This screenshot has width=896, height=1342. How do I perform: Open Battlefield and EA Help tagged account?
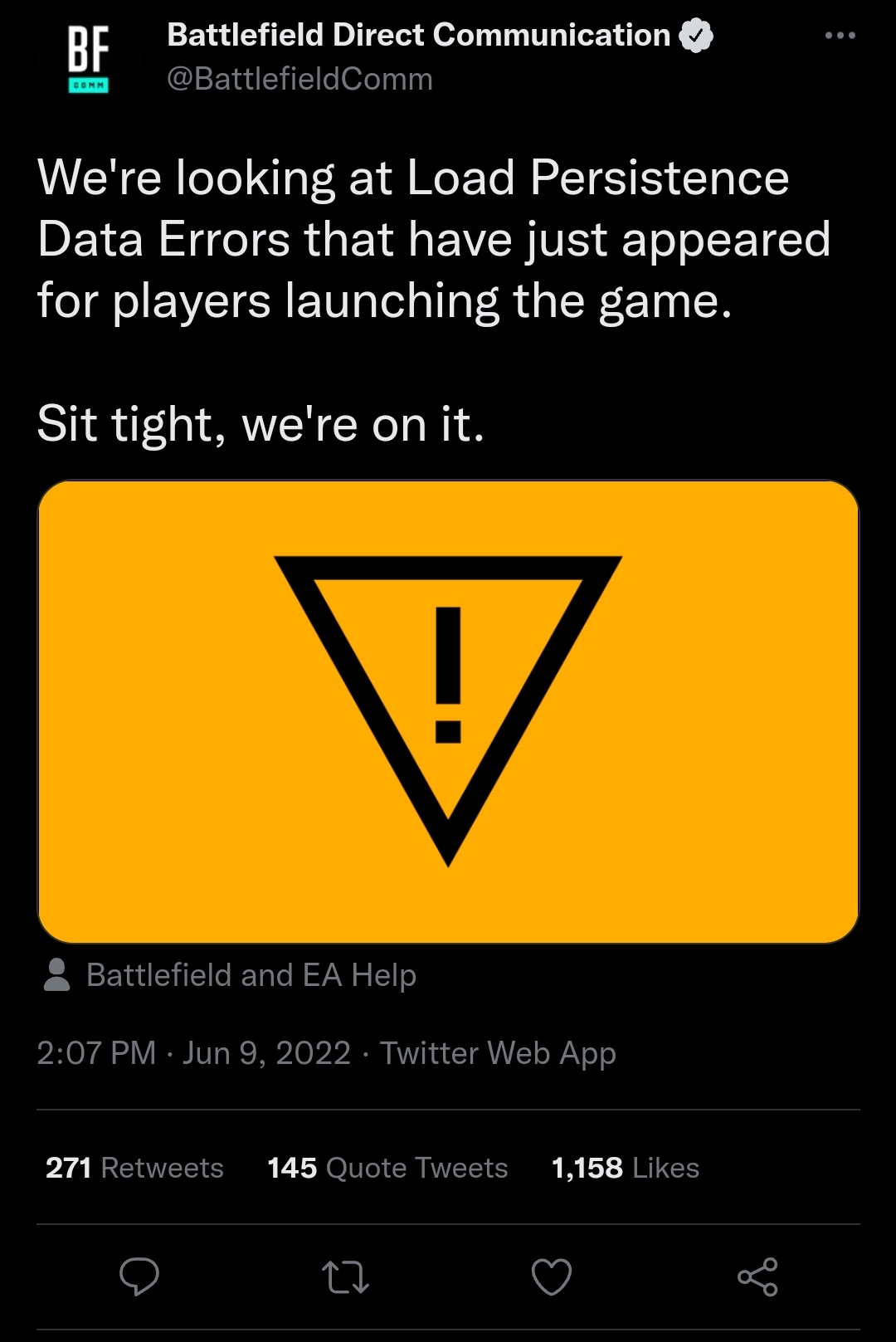(251, 975)
